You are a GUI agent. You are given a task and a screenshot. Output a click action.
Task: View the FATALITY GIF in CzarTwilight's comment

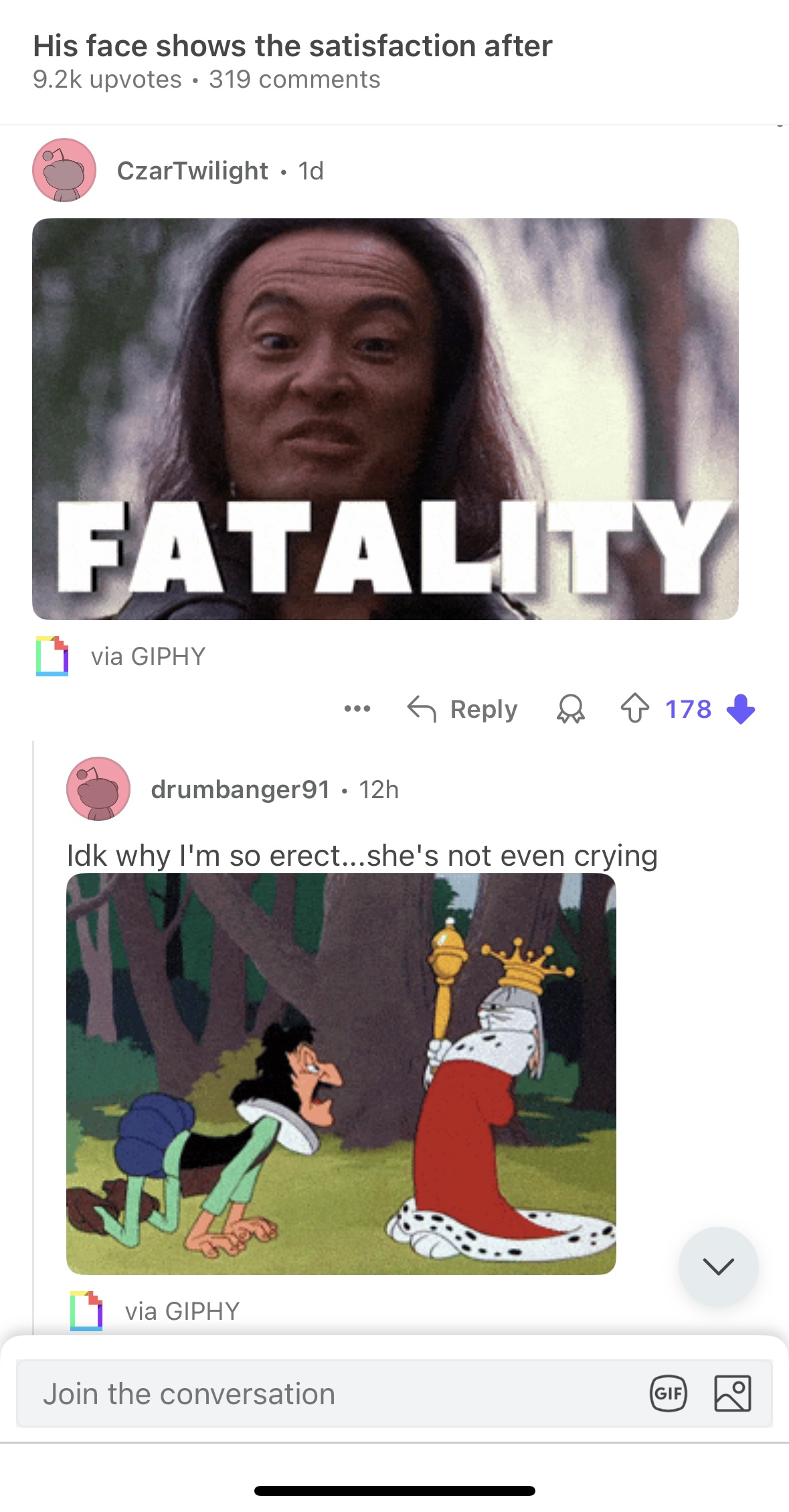tap(385, 419)
